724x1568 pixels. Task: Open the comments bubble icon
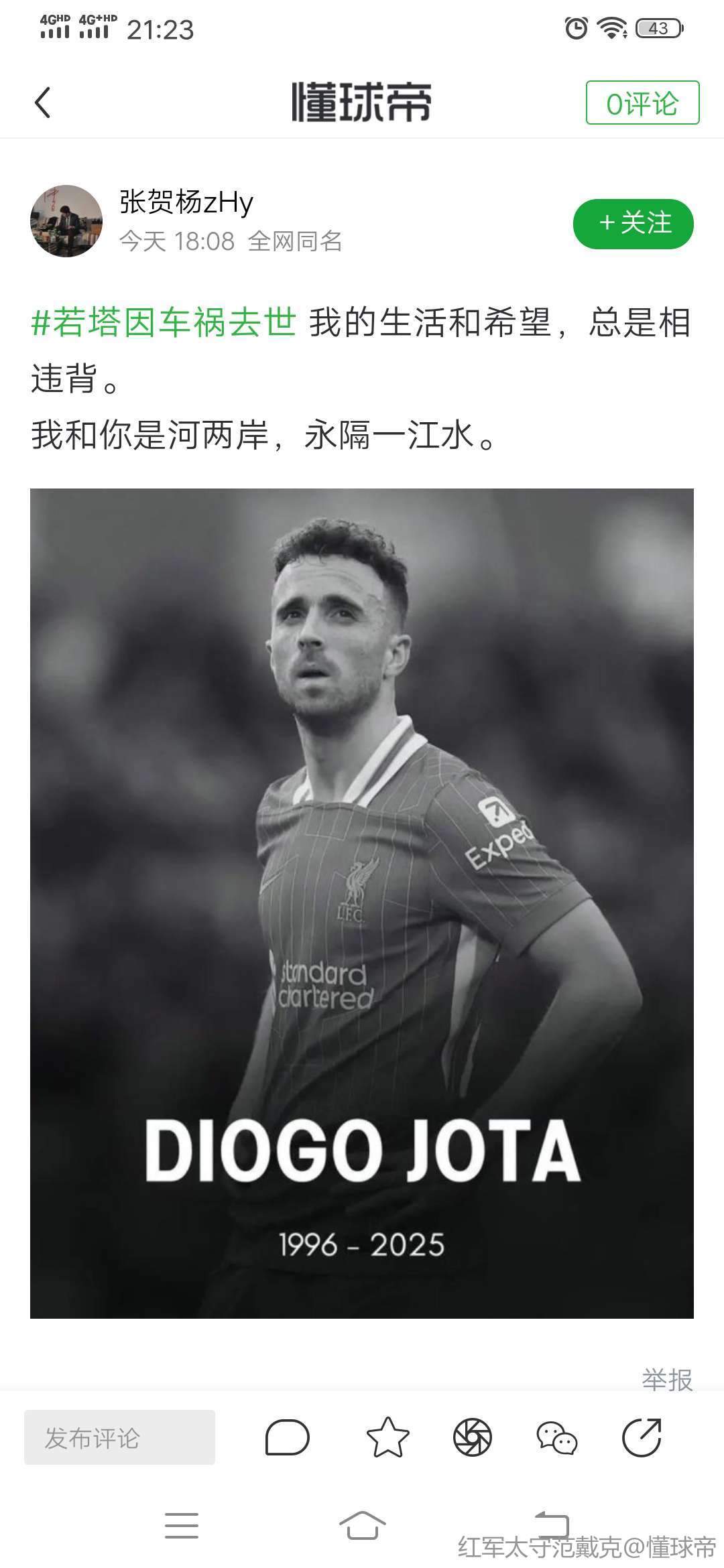pyautogui.click(x=288, y=1438)
